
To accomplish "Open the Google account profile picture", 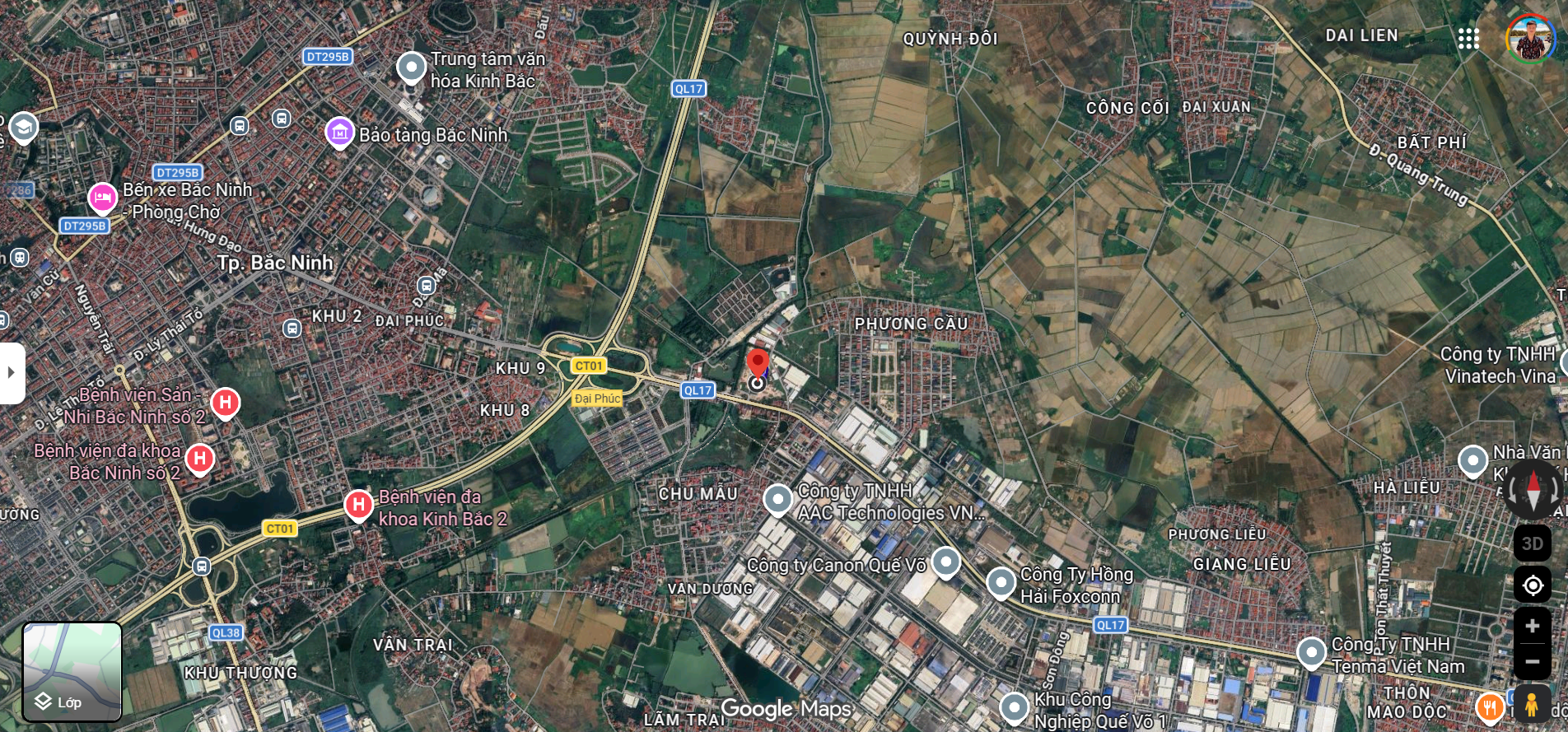I will (1529, 38).
